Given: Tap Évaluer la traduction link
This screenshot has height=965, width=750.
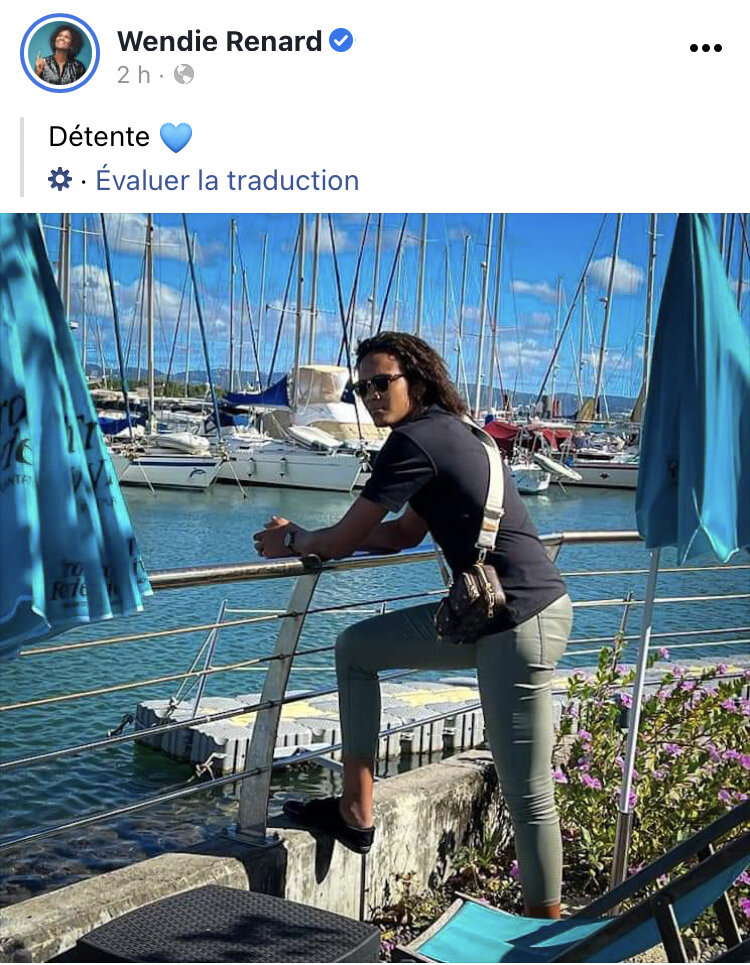Looking at the screenshot, I should pyautogui.click(x=227, y=181).
